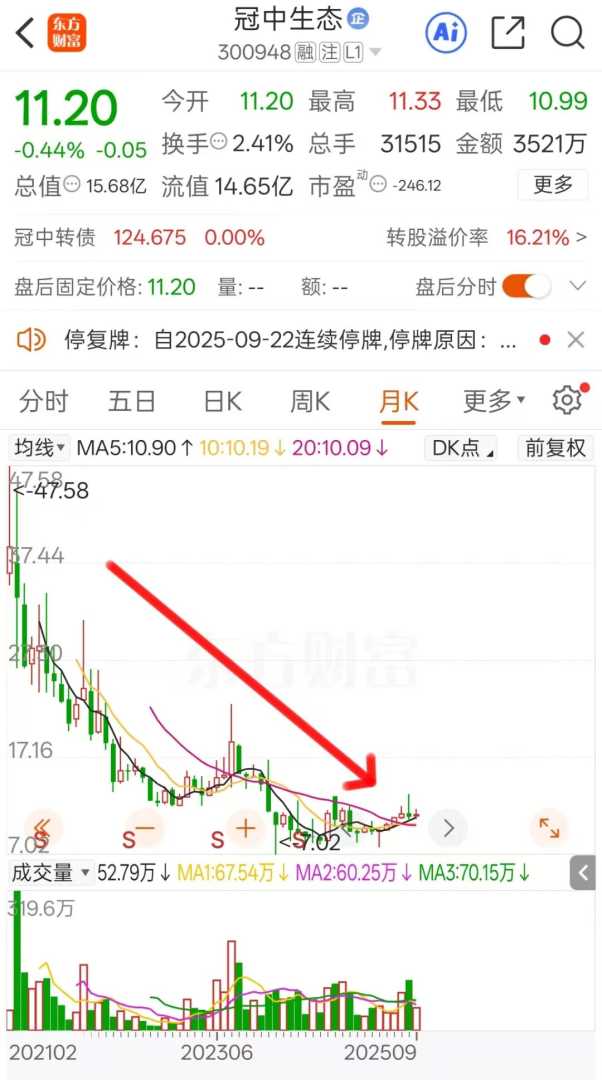Tap the 更多 button for more quote data
602x1080 pixels.
click(x=552, y=184)
